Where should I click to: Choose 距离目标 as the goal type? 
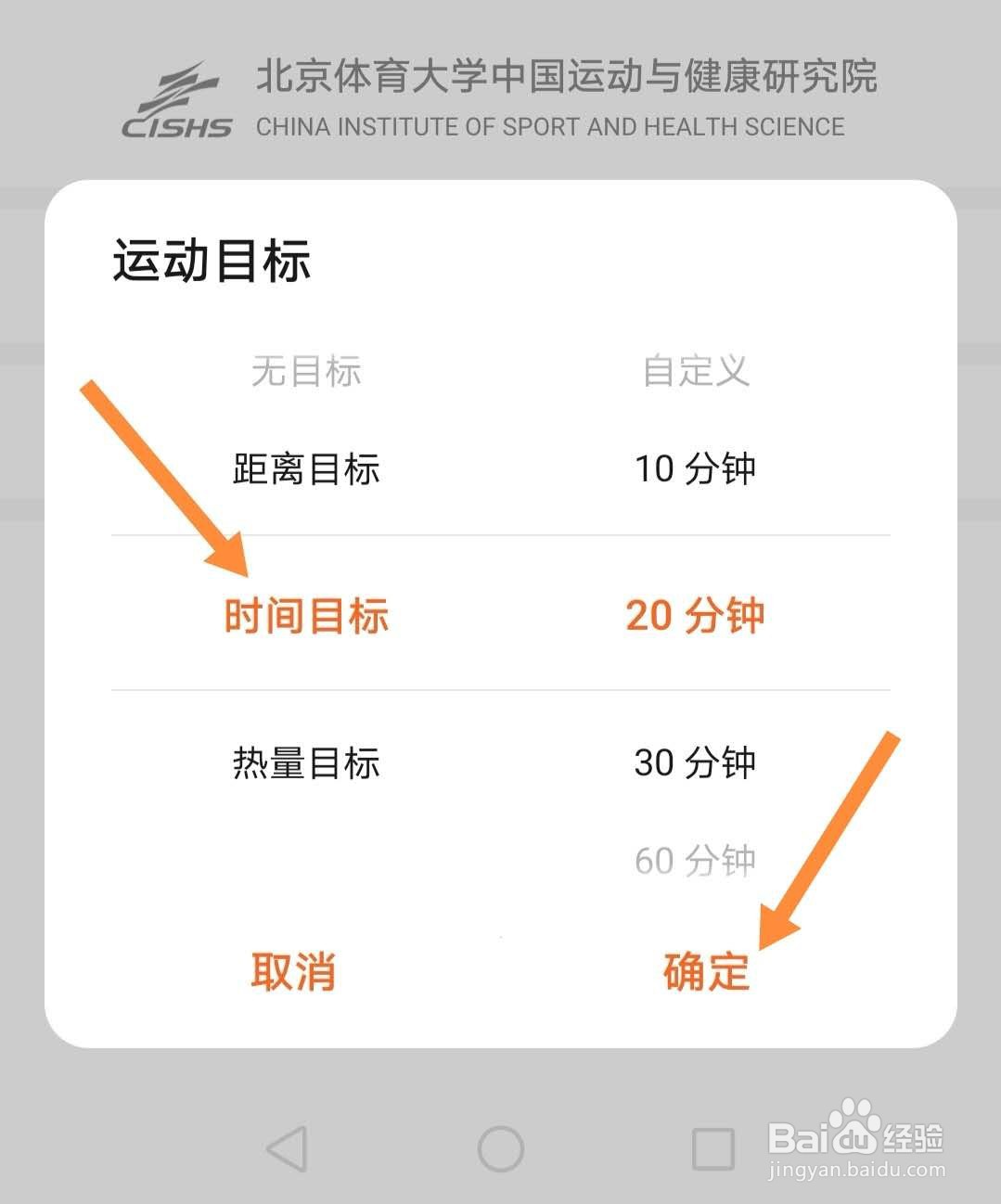click(x=304, y=470)
